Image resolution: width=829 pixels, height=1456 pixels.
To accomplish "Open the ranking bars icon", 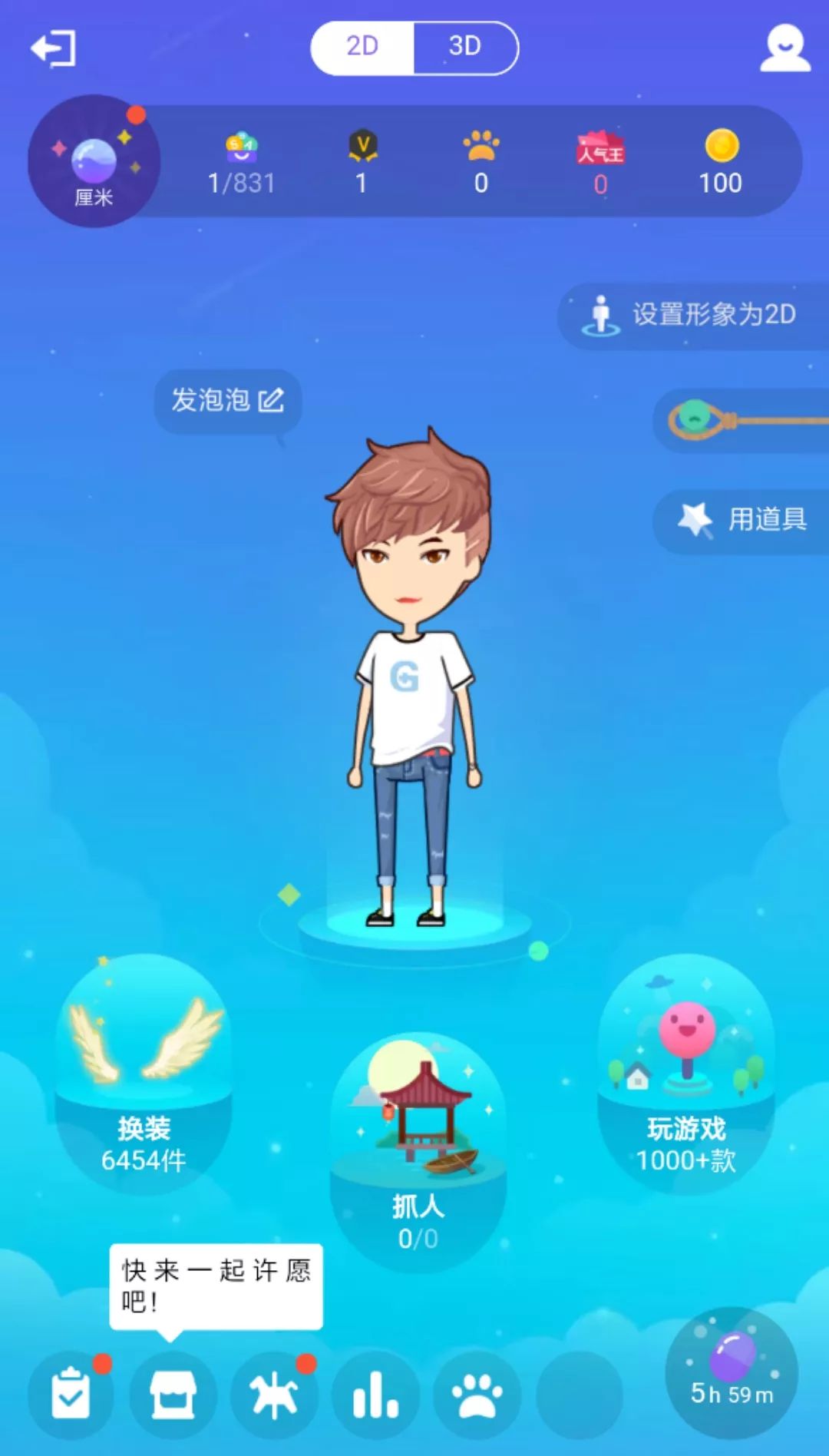I will click(375, 1395).
